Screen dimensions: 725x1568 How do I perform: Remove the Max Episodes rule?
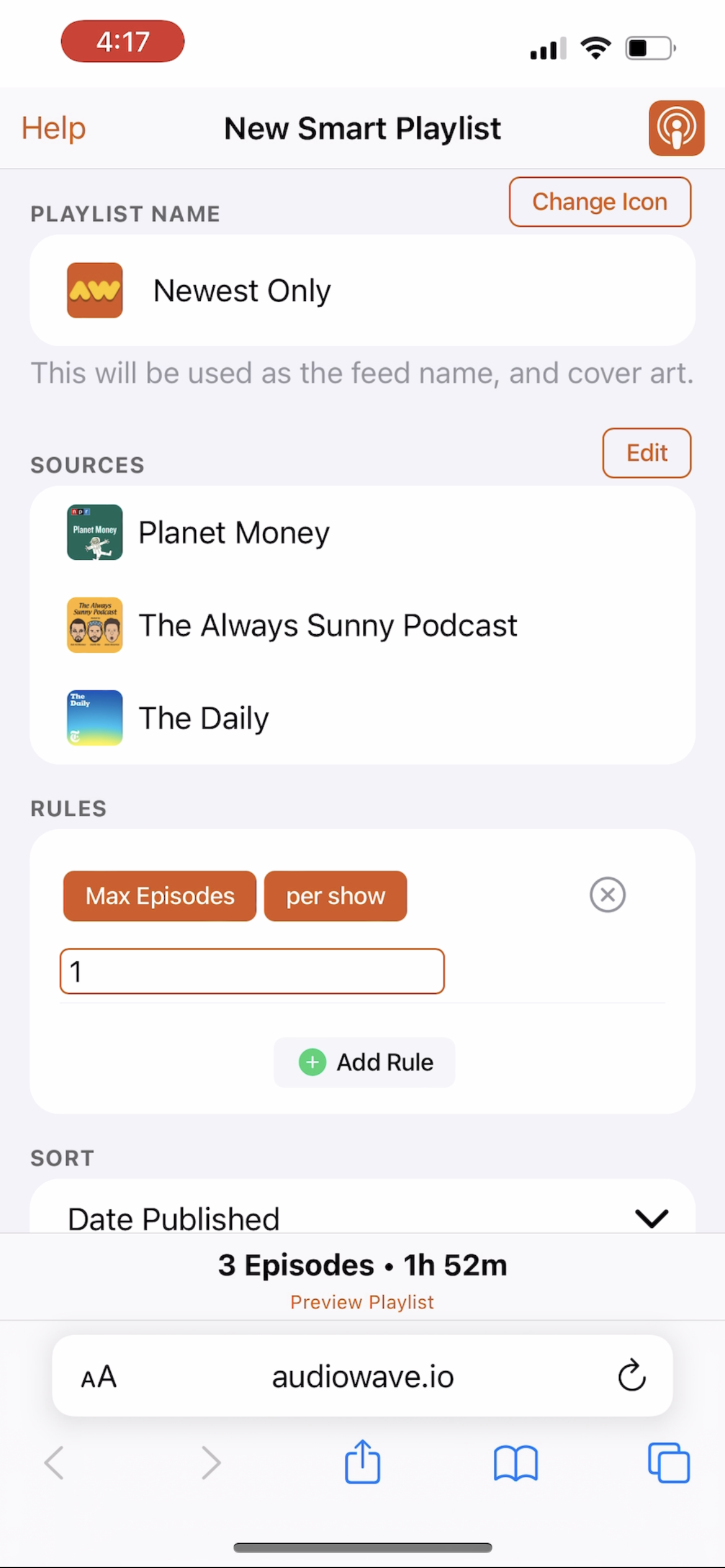607,895
